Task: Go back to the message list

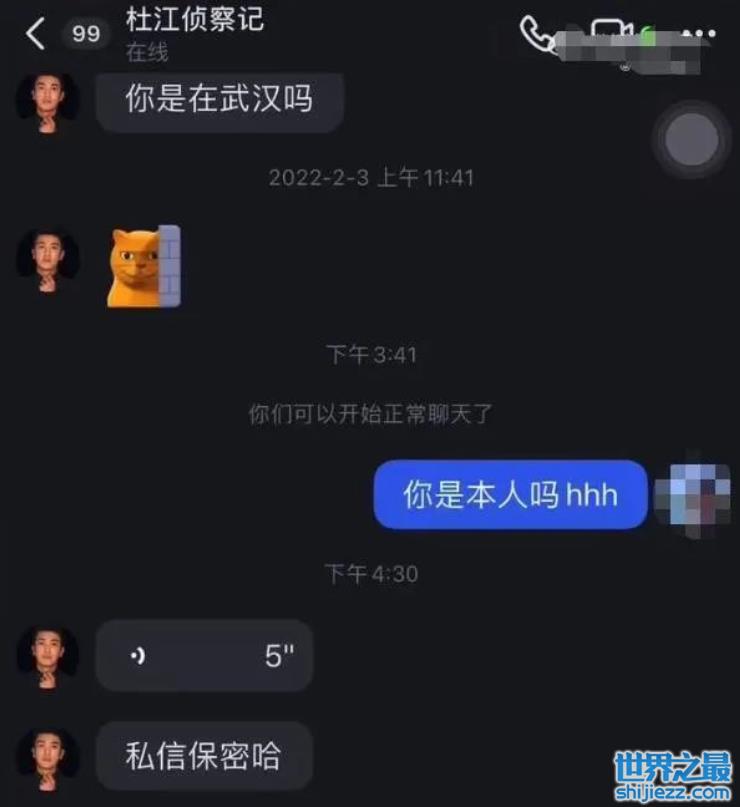Action: (36, 33)
